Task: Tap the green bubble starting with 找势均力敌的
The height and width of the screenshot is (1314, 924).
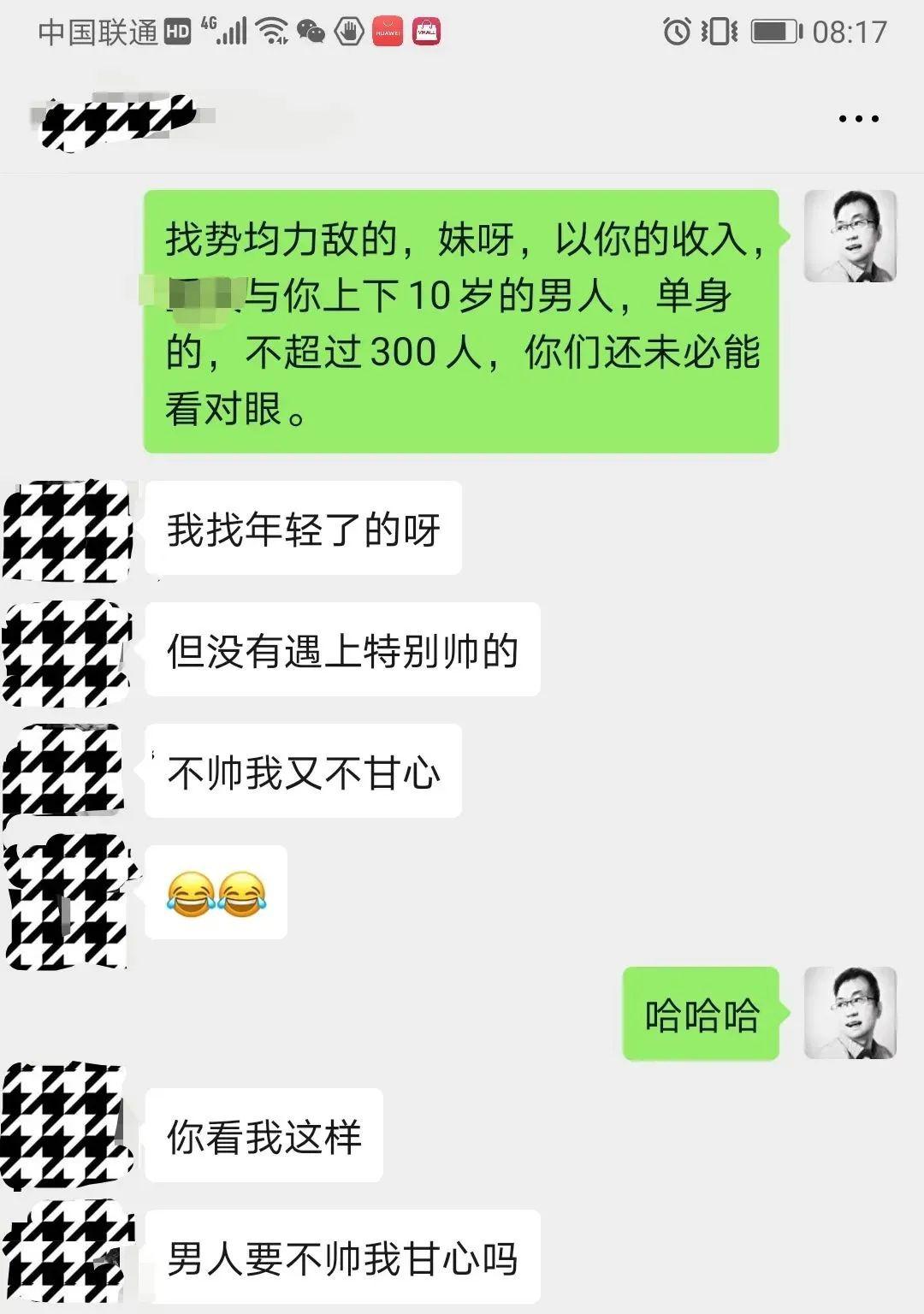Action: click(462, 321)
